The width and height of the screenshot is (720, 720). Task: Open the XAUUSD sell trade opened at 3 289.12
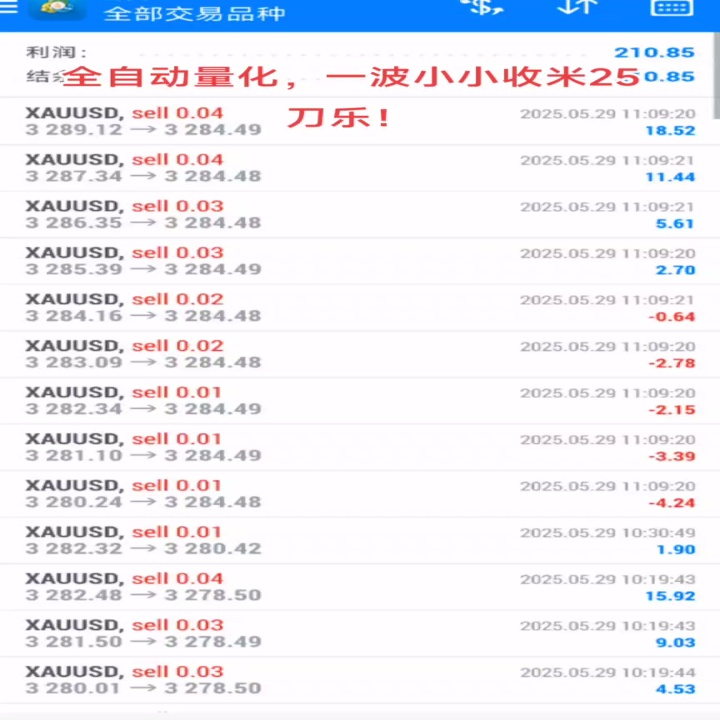point(360,122)
